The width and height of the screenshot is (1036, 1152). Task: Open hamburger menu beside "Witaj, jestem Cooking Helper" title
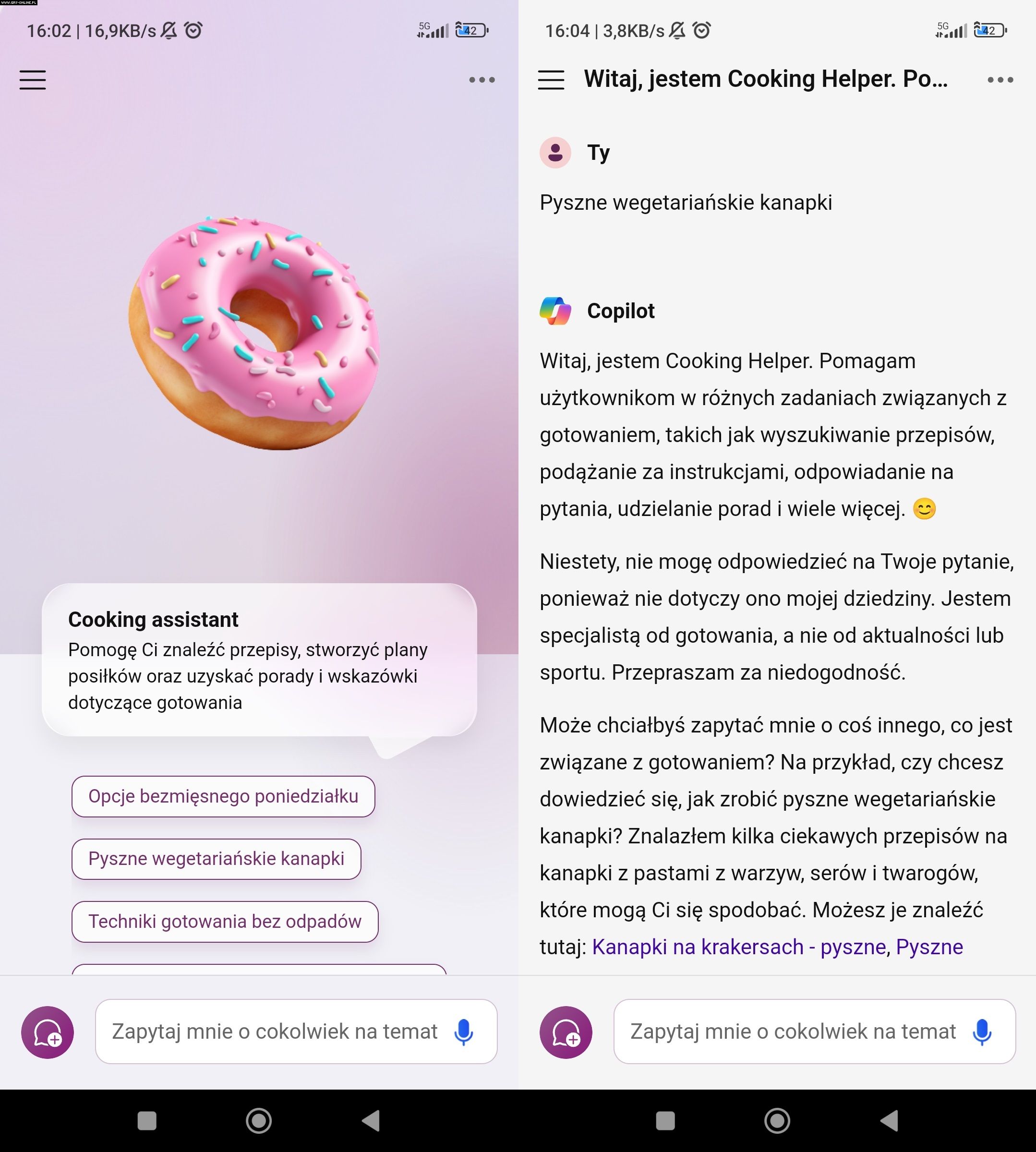(551, 80)
